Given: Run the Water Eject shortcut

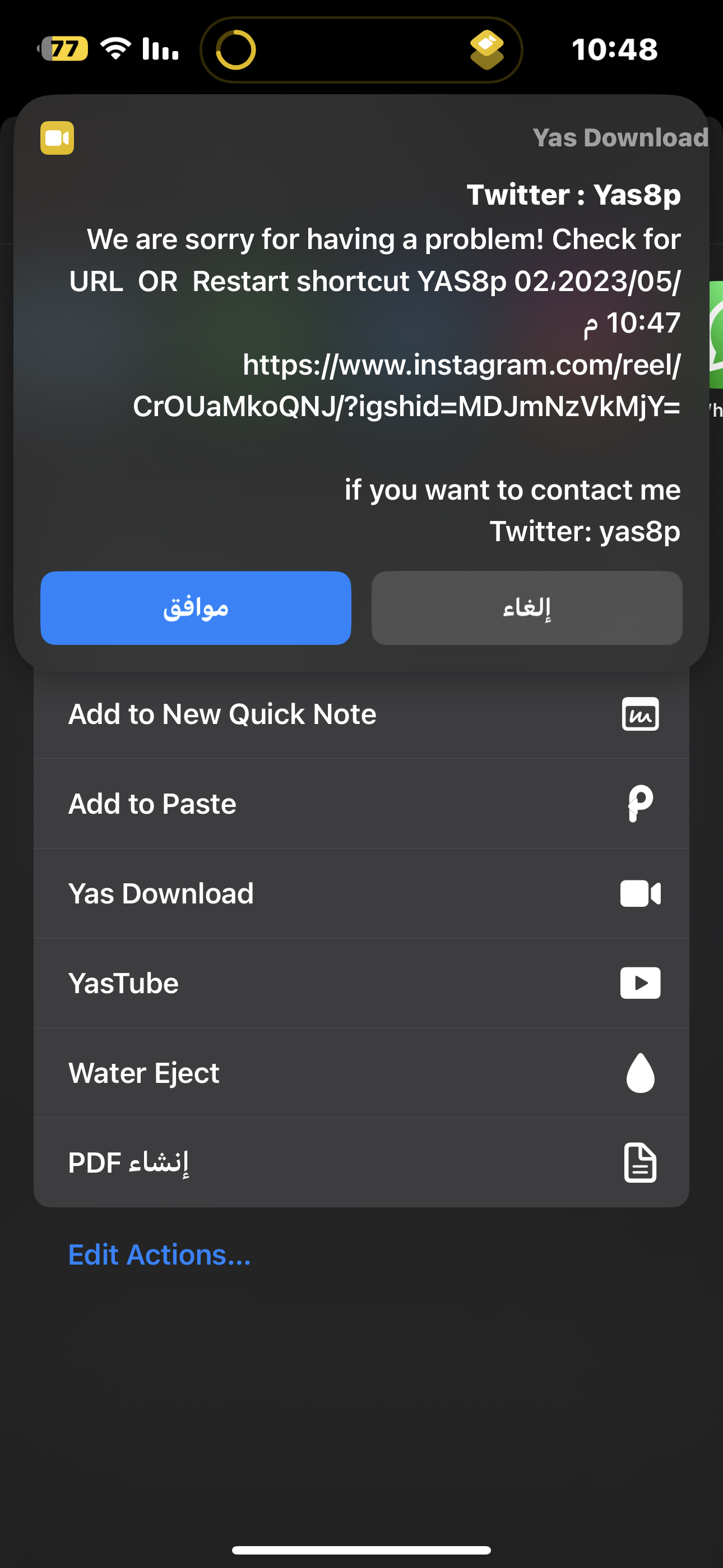Looking at the screenshot, I should (361, 1072).
